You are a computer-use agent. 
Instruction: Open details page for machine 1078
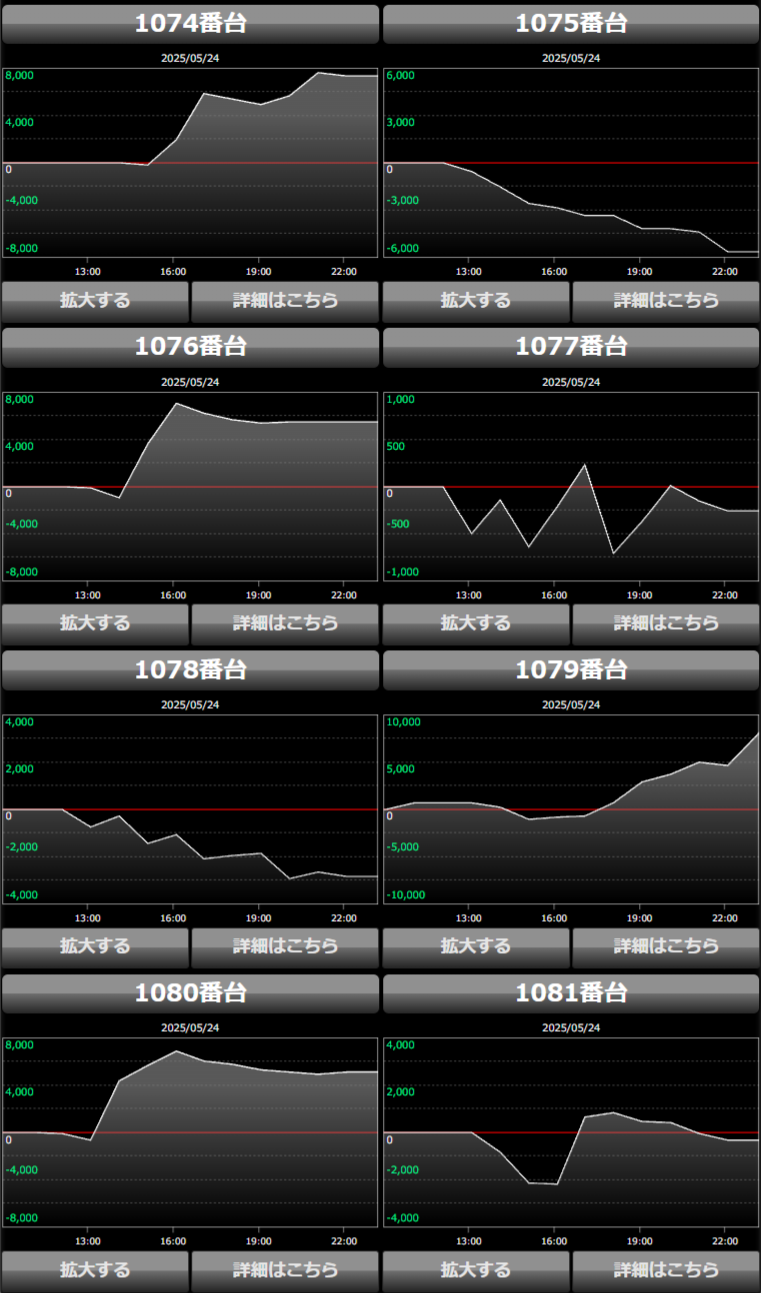tap(285, 947)
